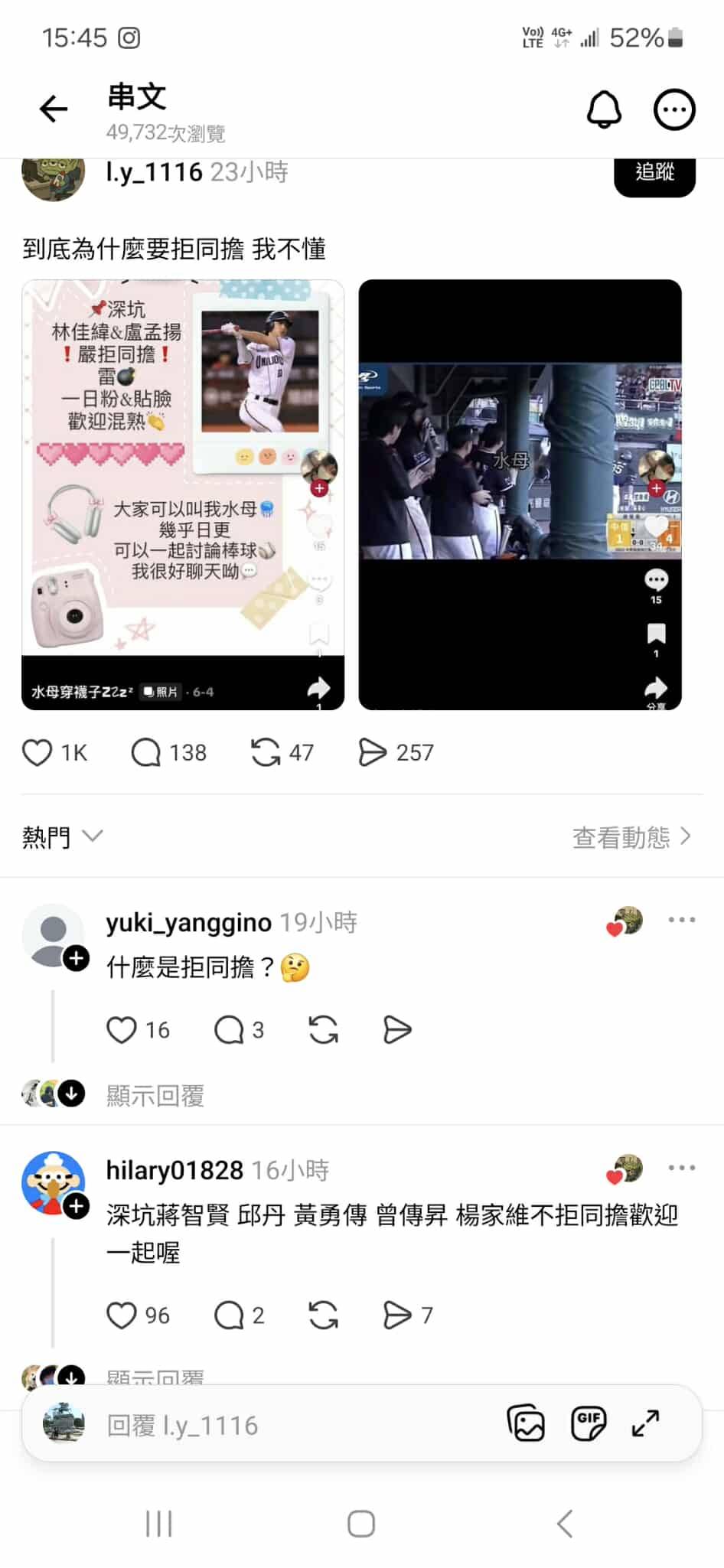
Task: Like yuki_yanggino's comment
Action: (x=121, y=1030)
